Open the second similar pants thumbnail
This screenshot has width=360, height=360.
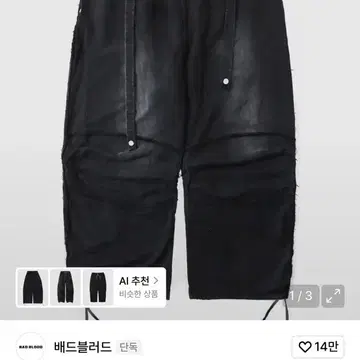click(x=65, y=287)
